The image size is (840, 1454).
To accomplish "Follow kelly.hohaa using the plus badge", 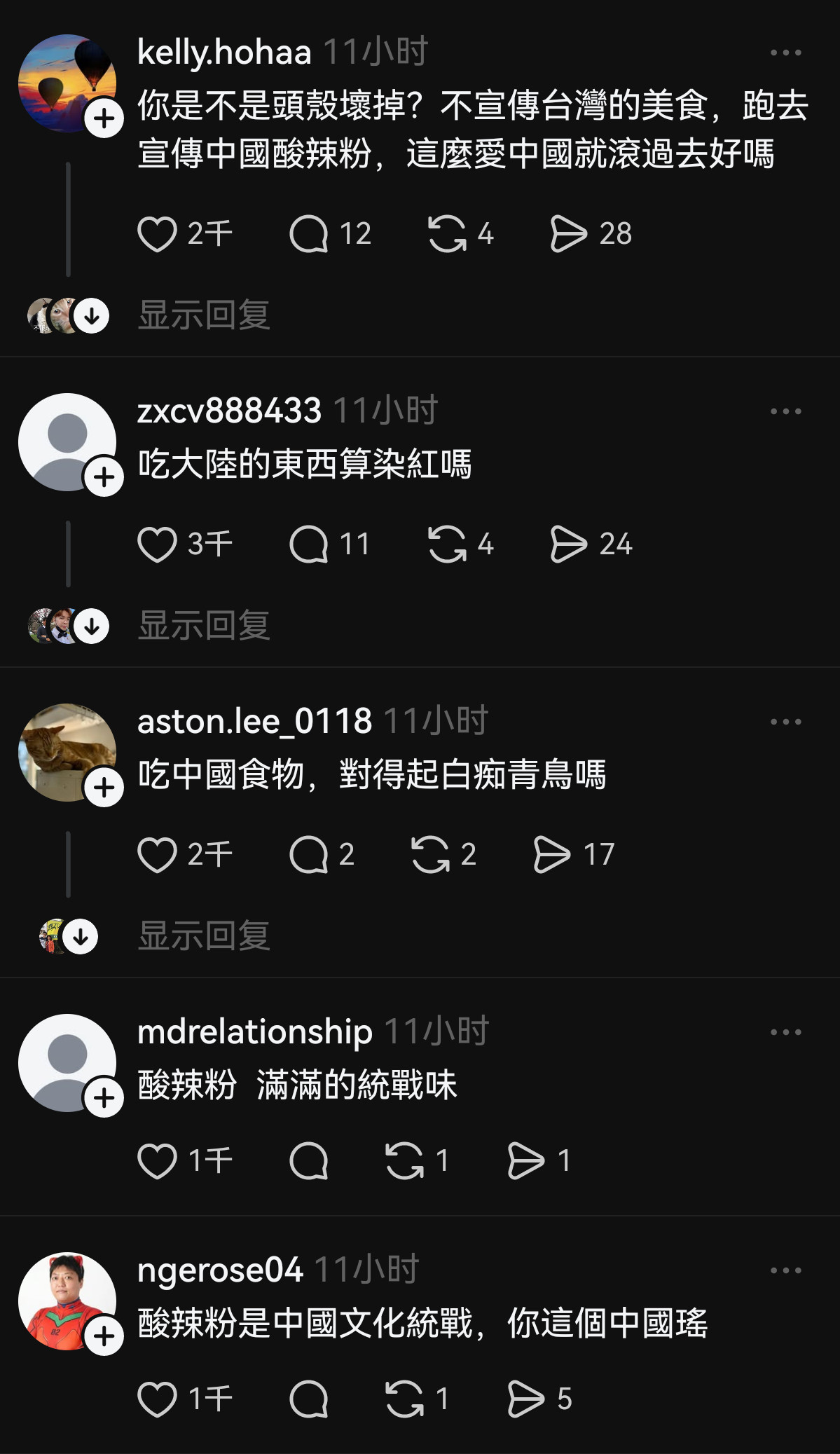I will click(102, 118).
